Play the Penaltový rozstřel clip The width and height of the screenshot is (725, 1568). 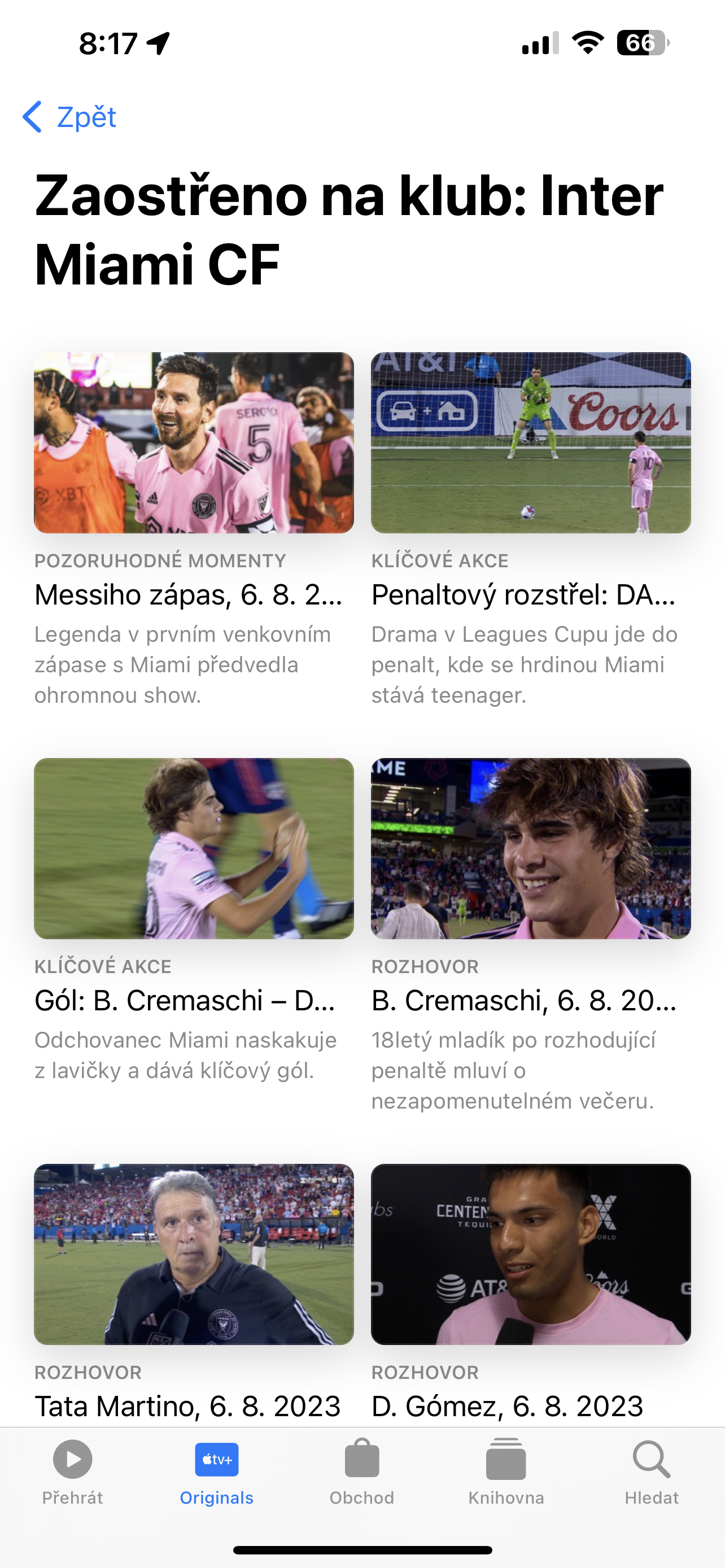point(531,443)
